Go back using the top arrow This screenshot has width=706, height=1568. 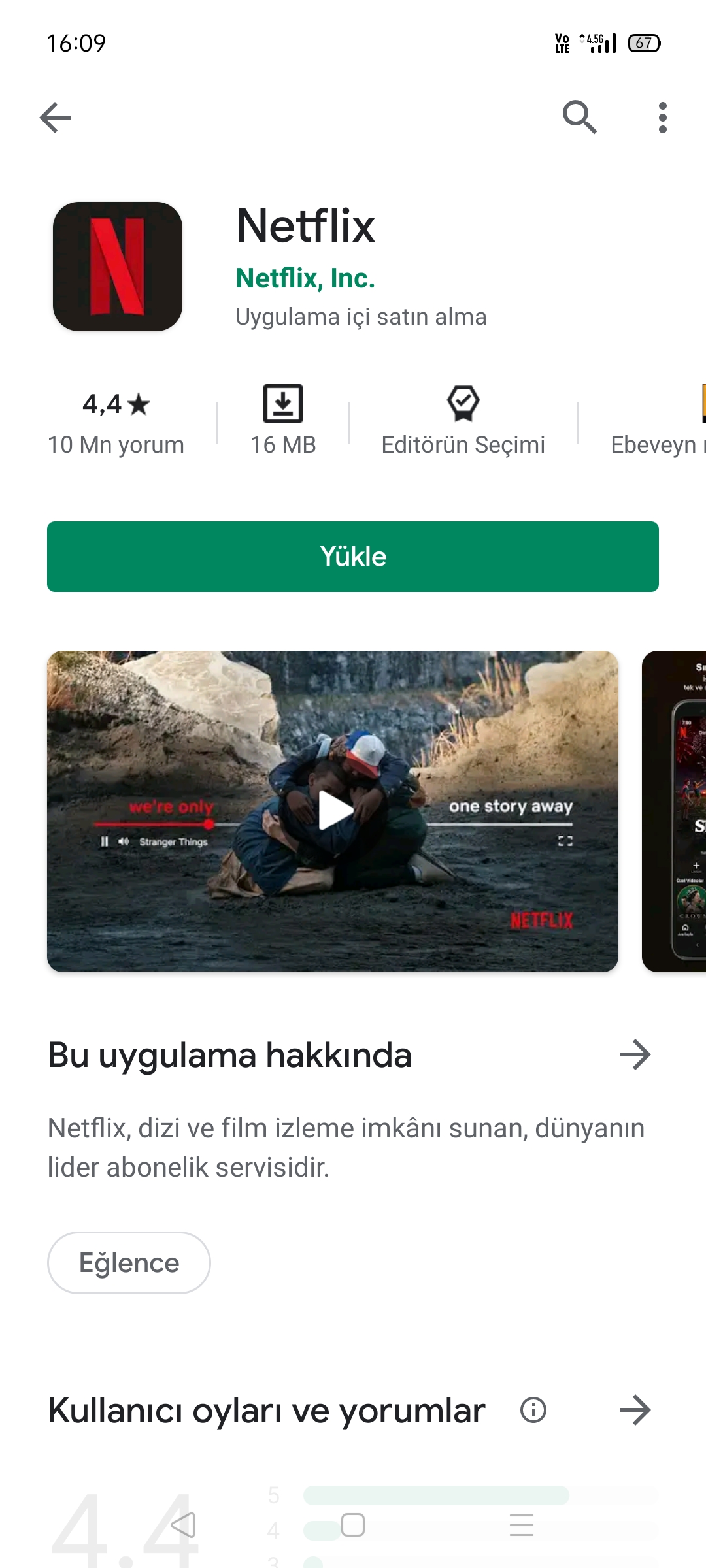(x=55, y=118)
